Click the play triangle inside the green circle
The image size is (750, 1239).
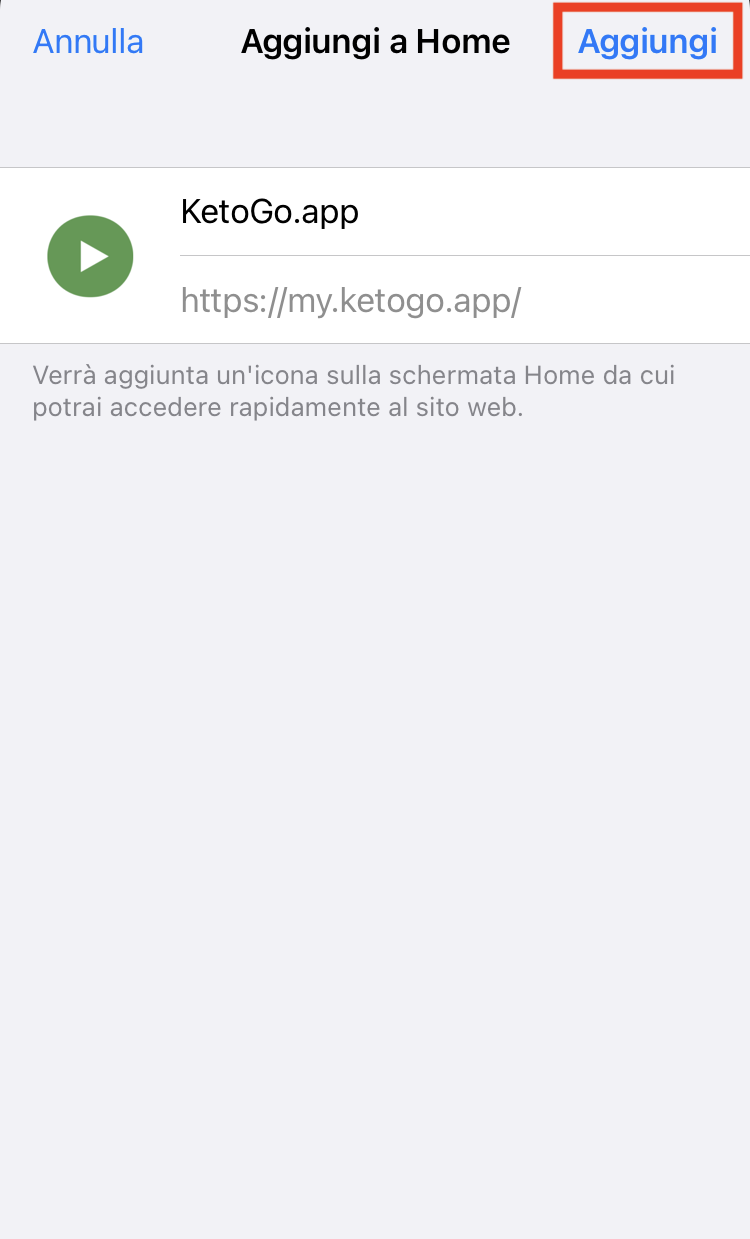pyautogui.click(x=92, y=256)
